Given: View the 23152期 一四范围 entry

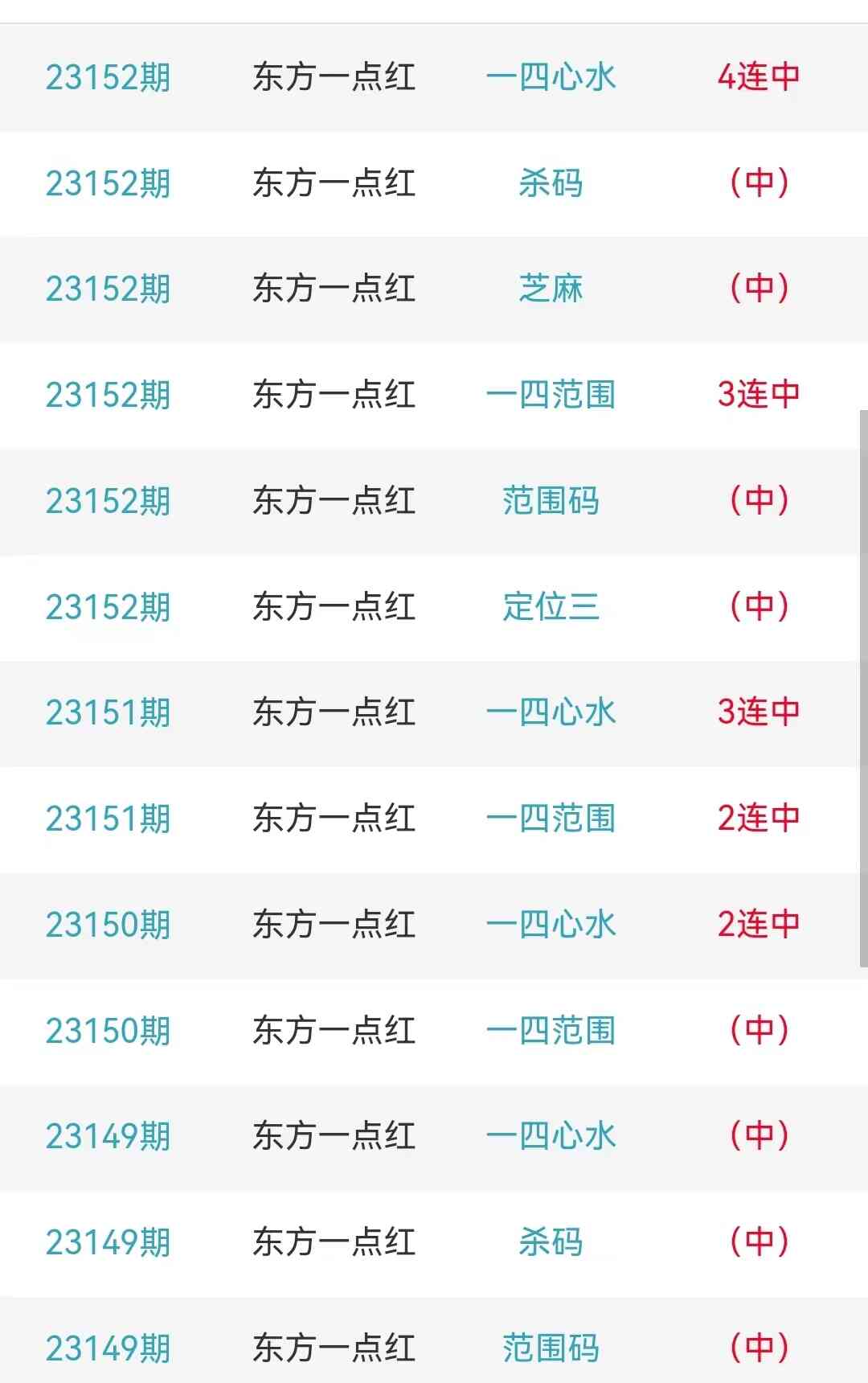Looking at the screenshot, I should pyautogui.click(x=551, y=395).
